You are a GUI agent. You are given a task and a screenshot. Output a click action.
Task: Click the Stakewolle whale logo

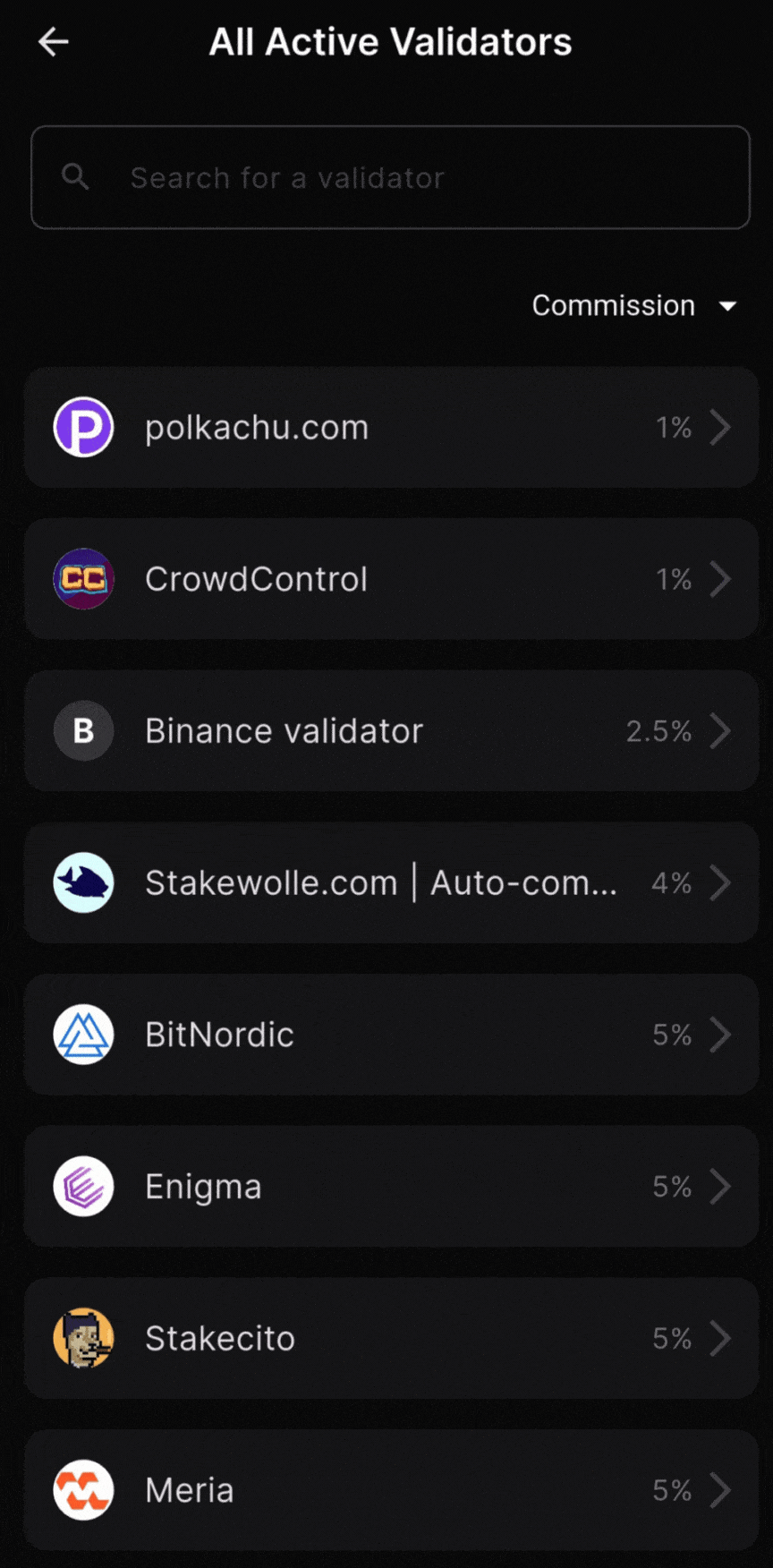pyautogui.click(x=82, y=882)
